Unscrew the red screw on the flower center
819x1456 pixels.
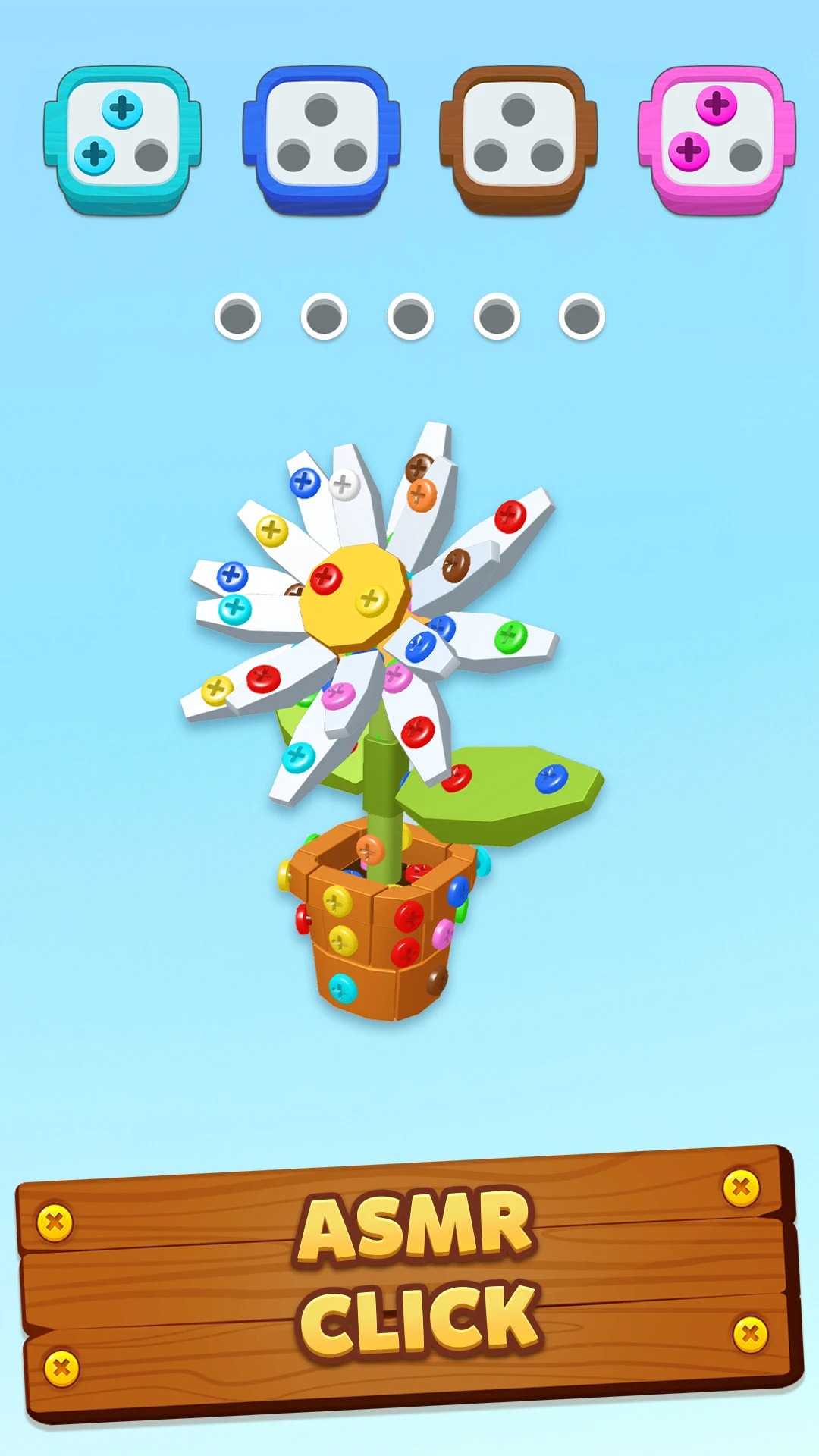pyautogui.click(x=325, y=577)
